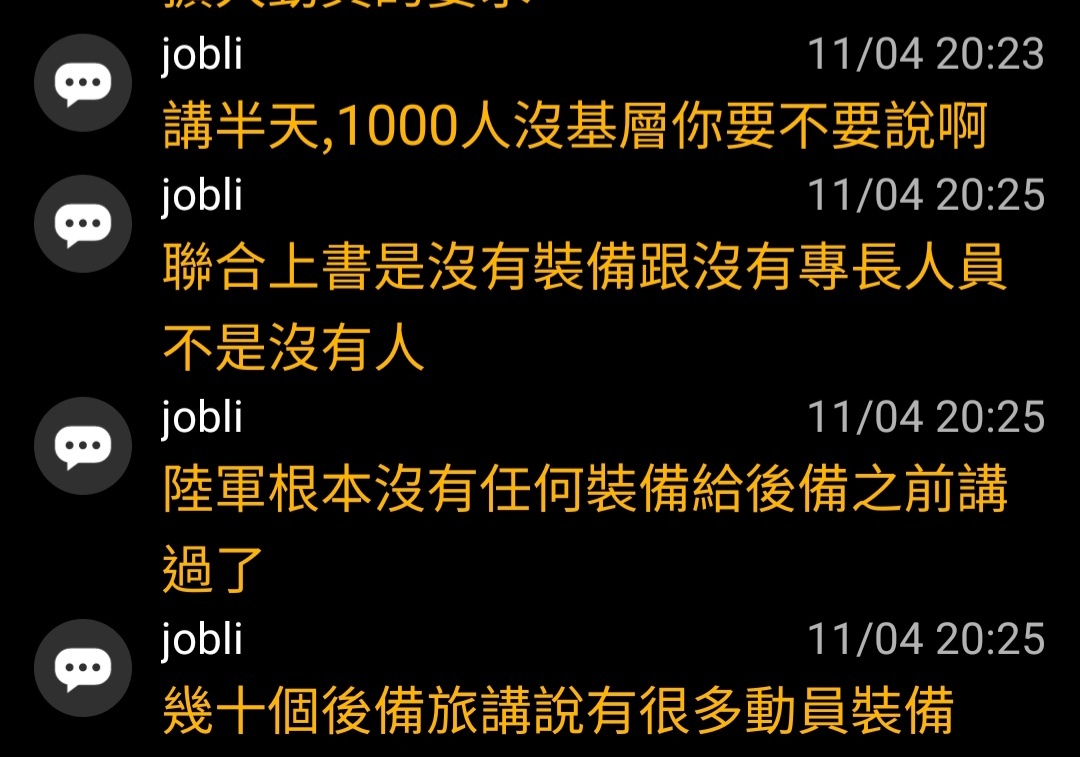Screen dimensions: 1080x757
Task: Tap the comment about 幾十個後備旅
Action: [558, 711]
